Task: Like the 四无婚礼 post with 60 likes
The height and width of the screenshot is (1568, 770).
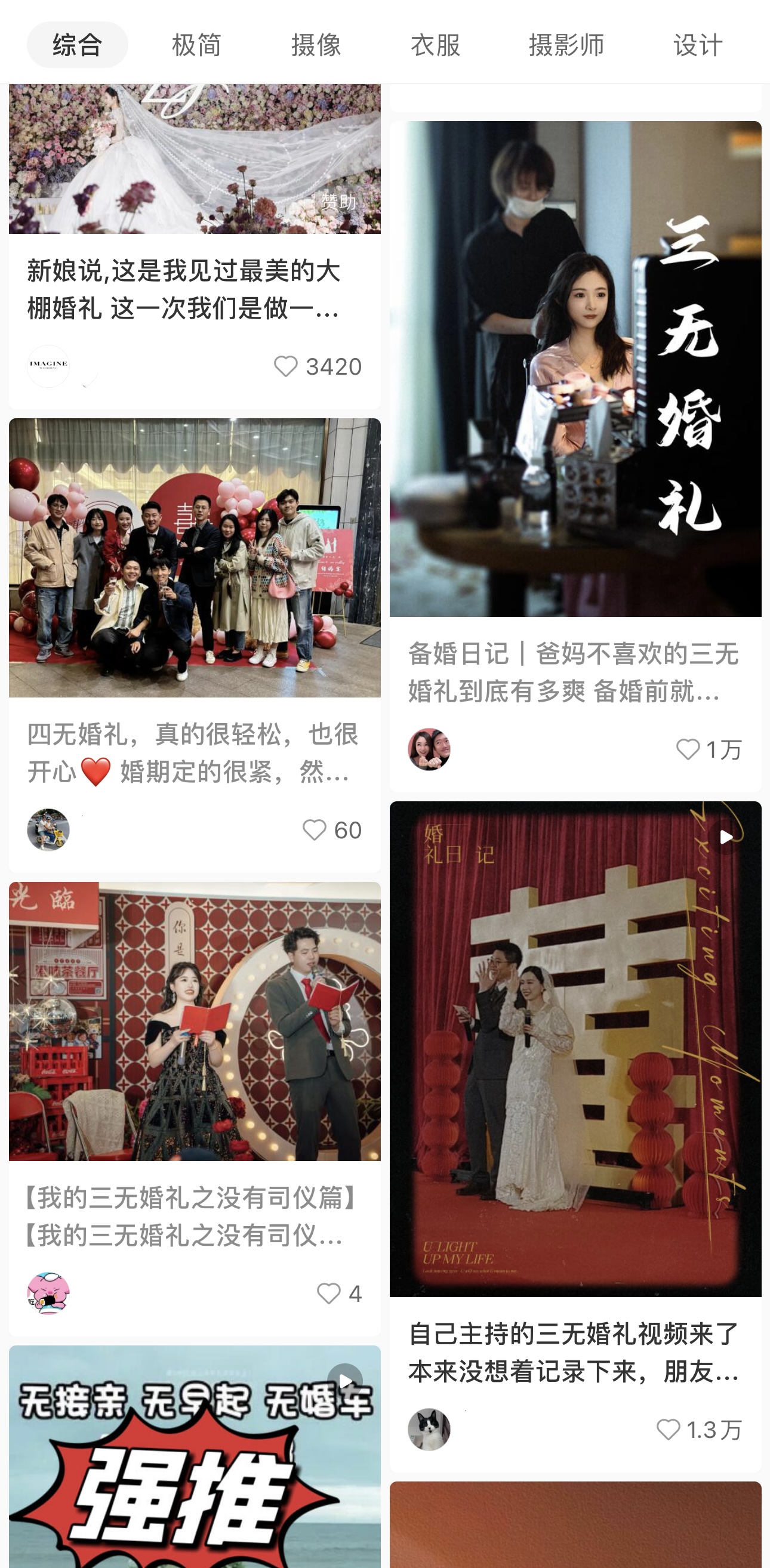Action: coord(315,831)
